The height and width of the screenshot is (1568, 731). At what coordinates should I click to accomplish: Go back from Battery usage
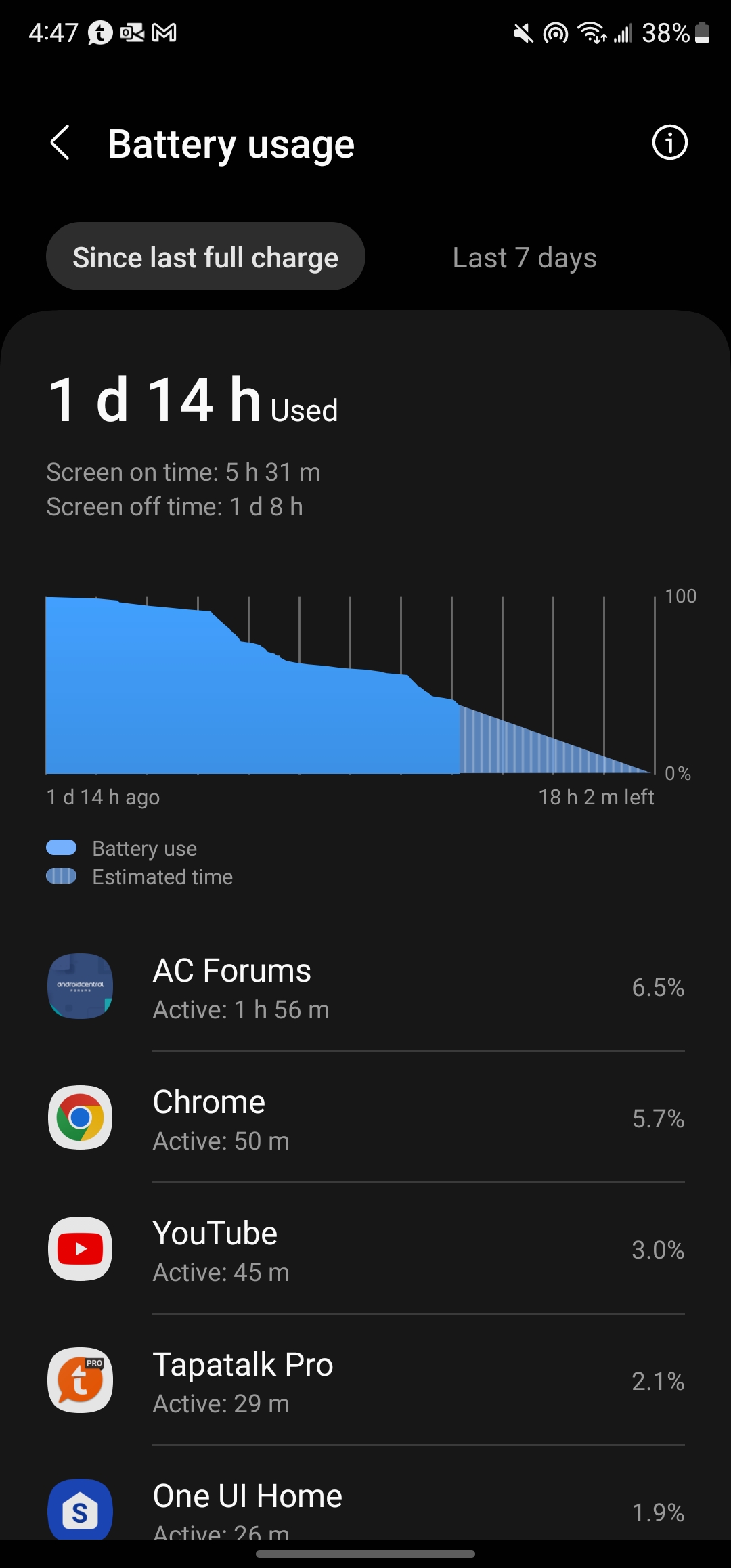click(60, 143)
